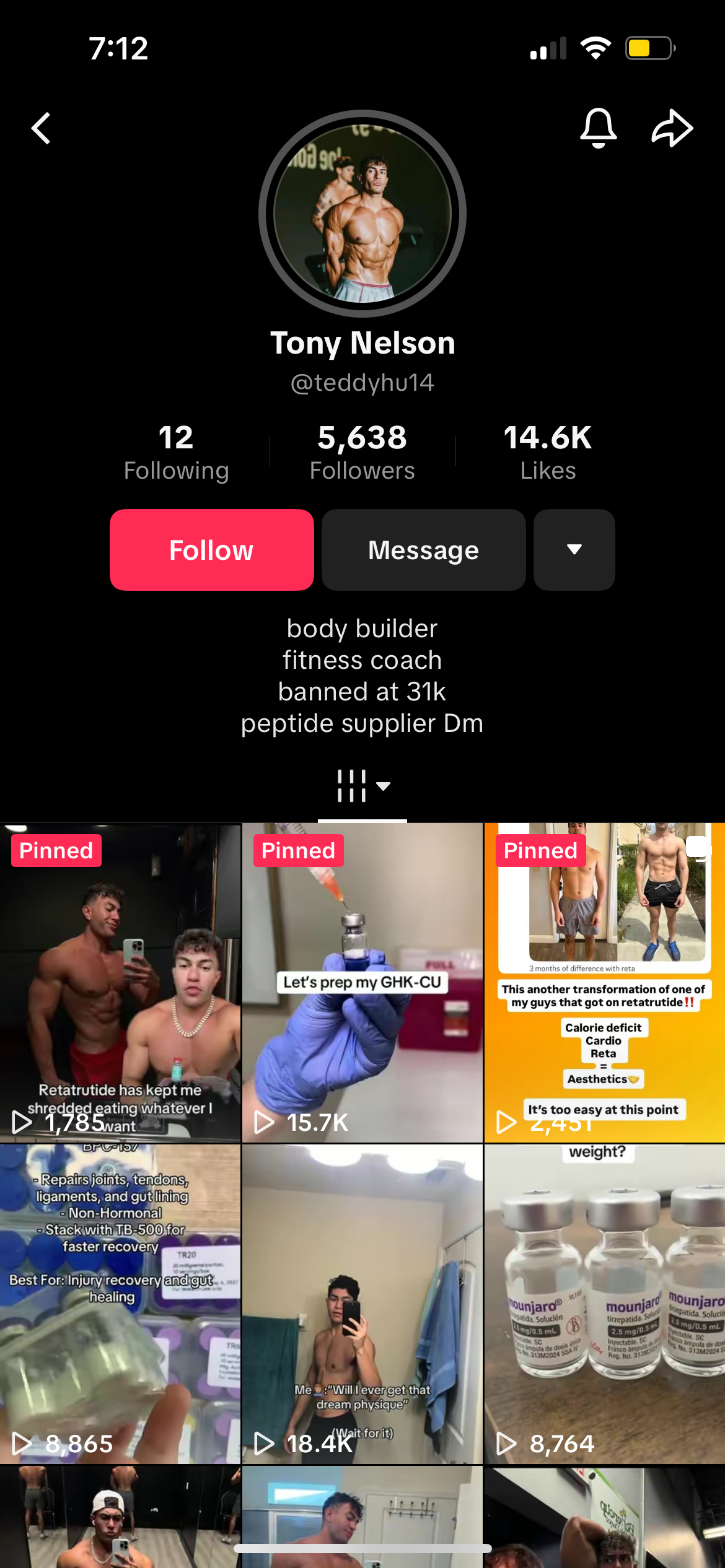Follow Tony Nelson

[211, 550]
